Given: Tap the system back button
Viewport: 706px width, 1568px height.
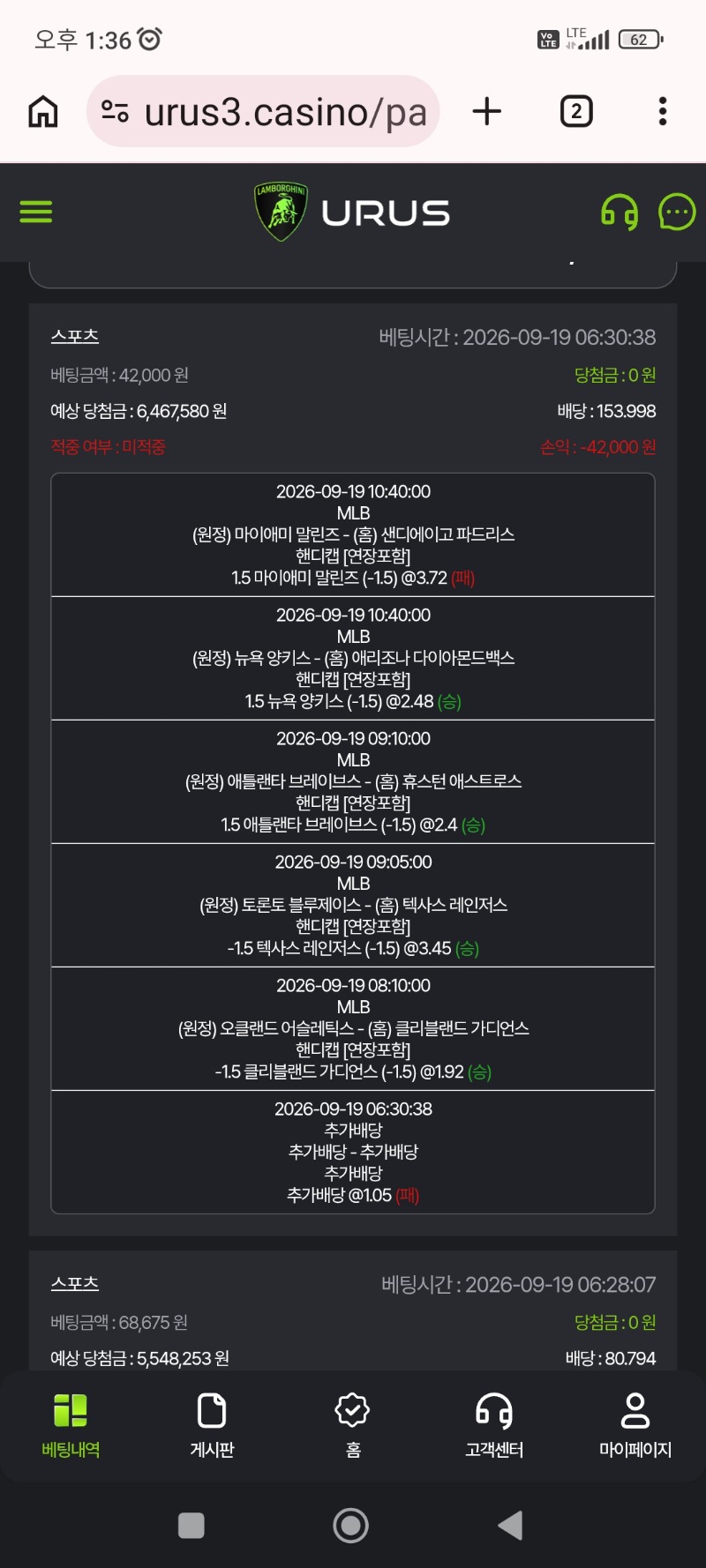Looking at the screenshot, I should click(511, 1525).
